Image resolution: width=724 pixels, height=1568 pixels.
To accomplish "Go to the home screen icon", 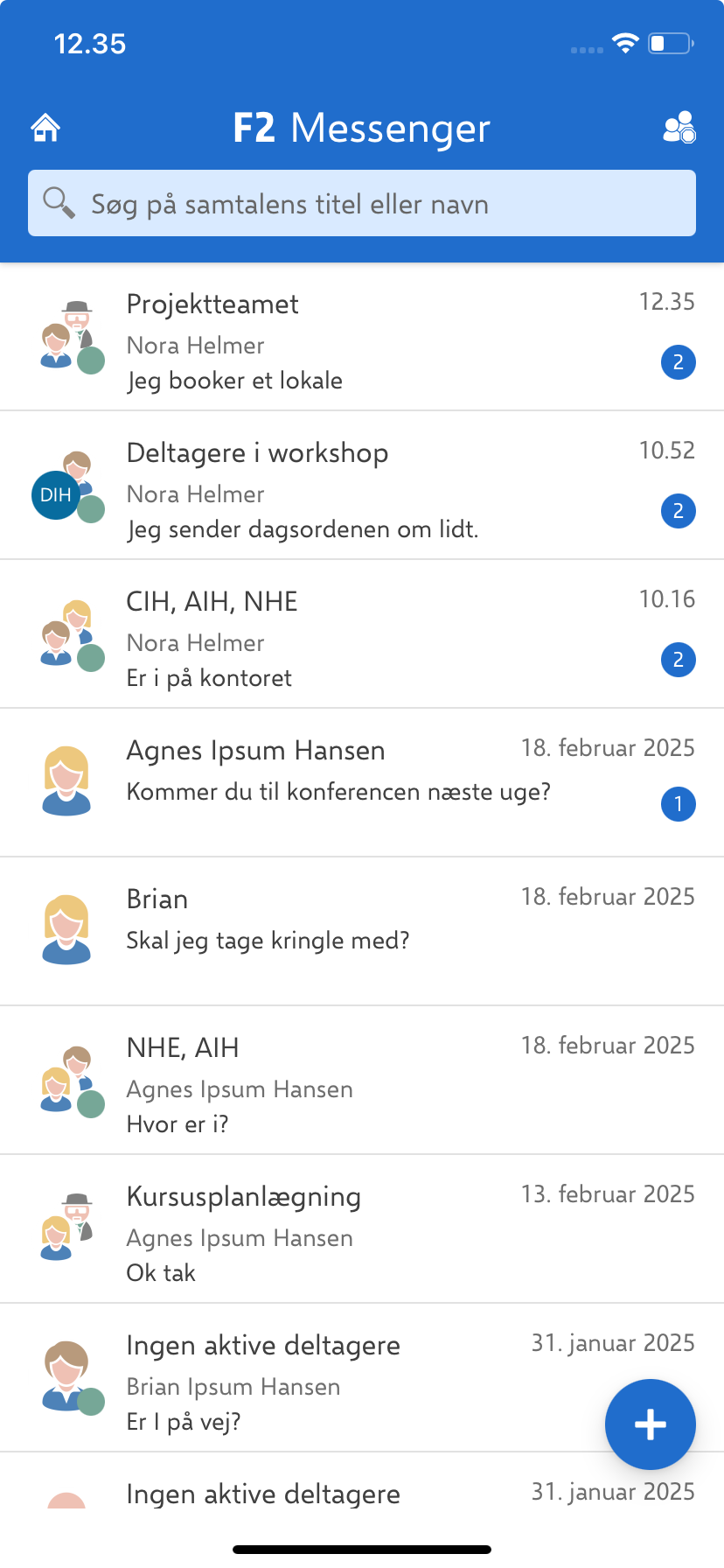I will [x=45, y=128].
